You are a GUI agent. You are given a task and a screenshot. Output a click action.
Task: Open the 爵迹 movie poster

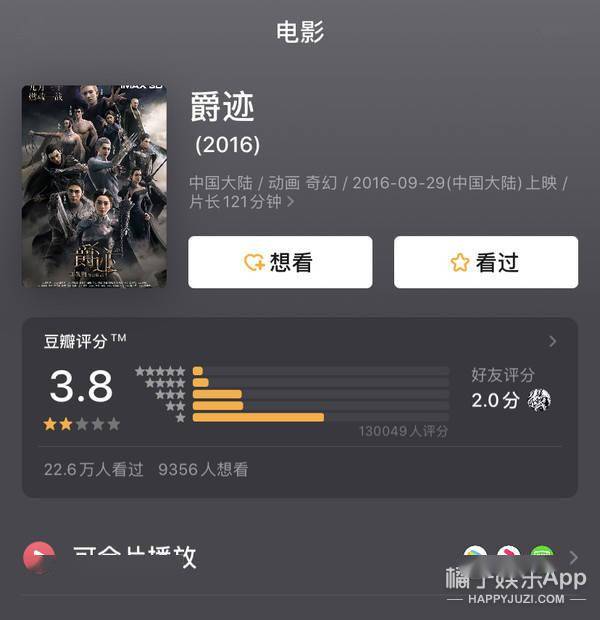pos(94,187)
